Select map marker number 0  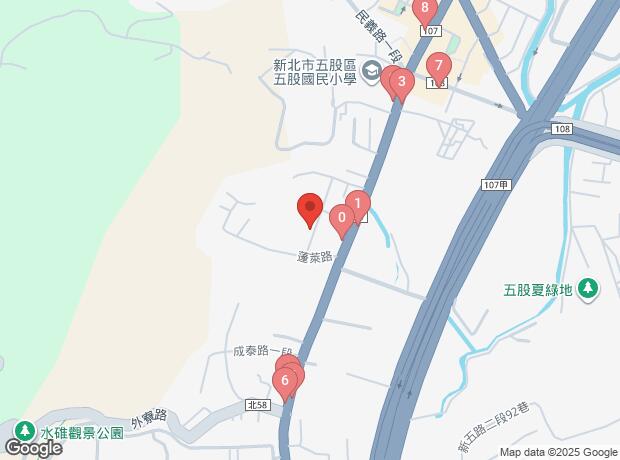[342, 218]
